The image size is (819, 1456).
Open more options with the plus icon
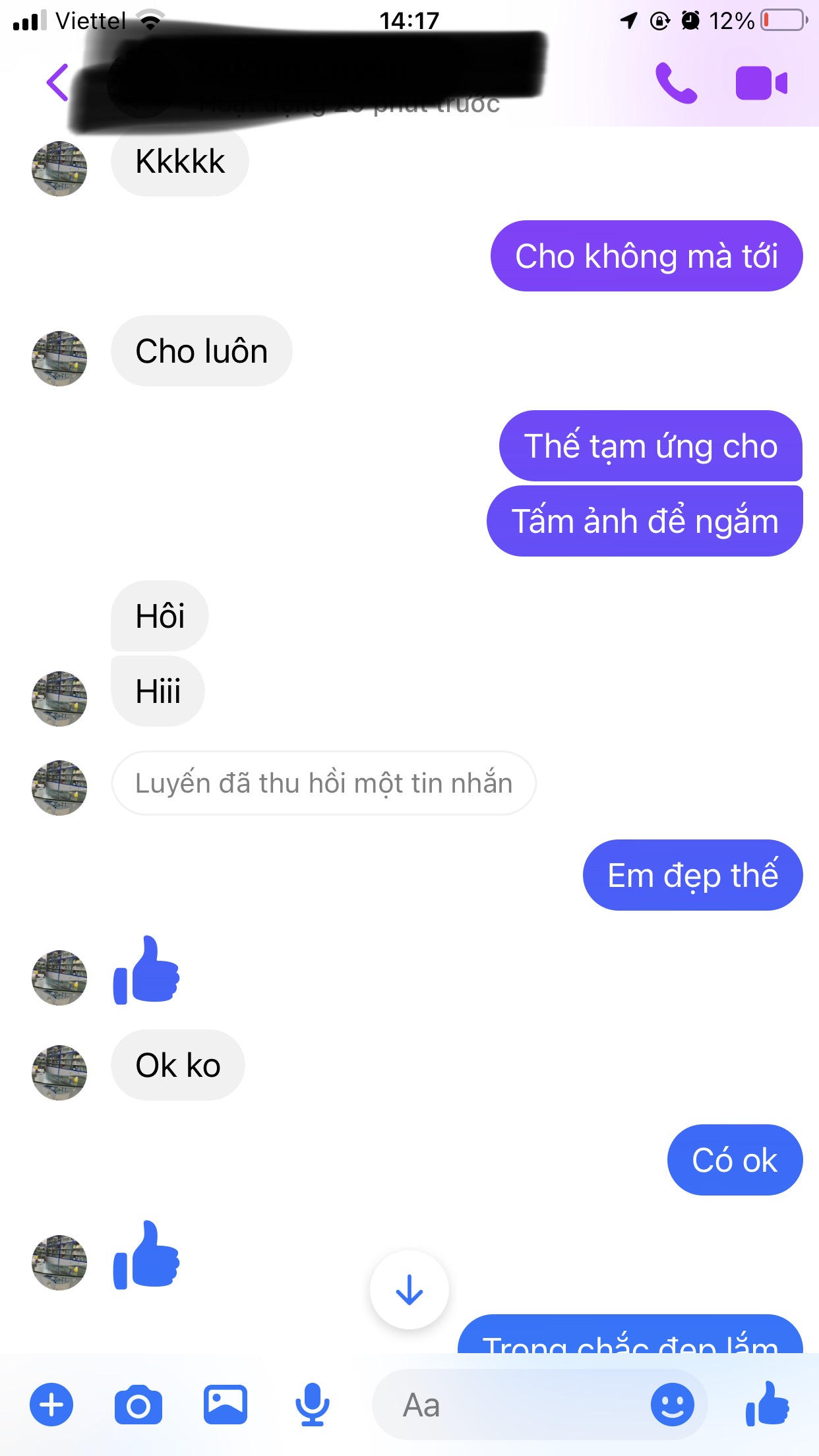(51, 1405)
